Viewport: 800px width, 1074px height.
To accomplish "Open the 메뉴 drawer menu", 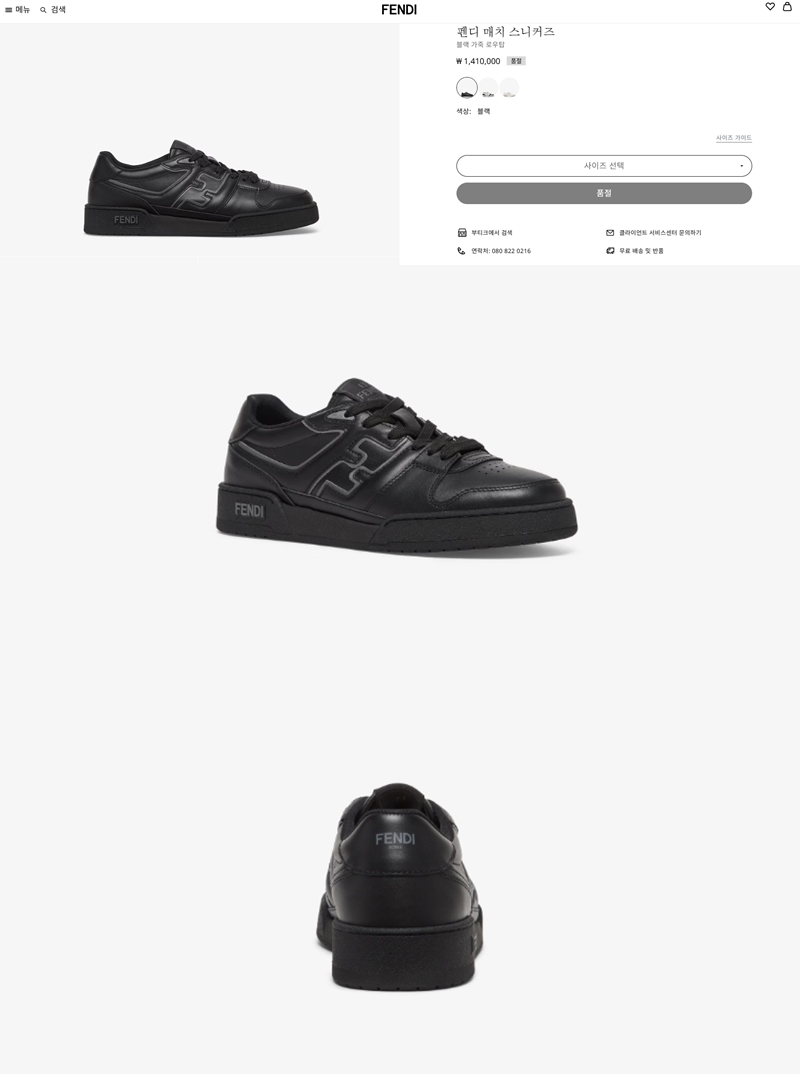I will pyautogui.click(x=17, y=10).
